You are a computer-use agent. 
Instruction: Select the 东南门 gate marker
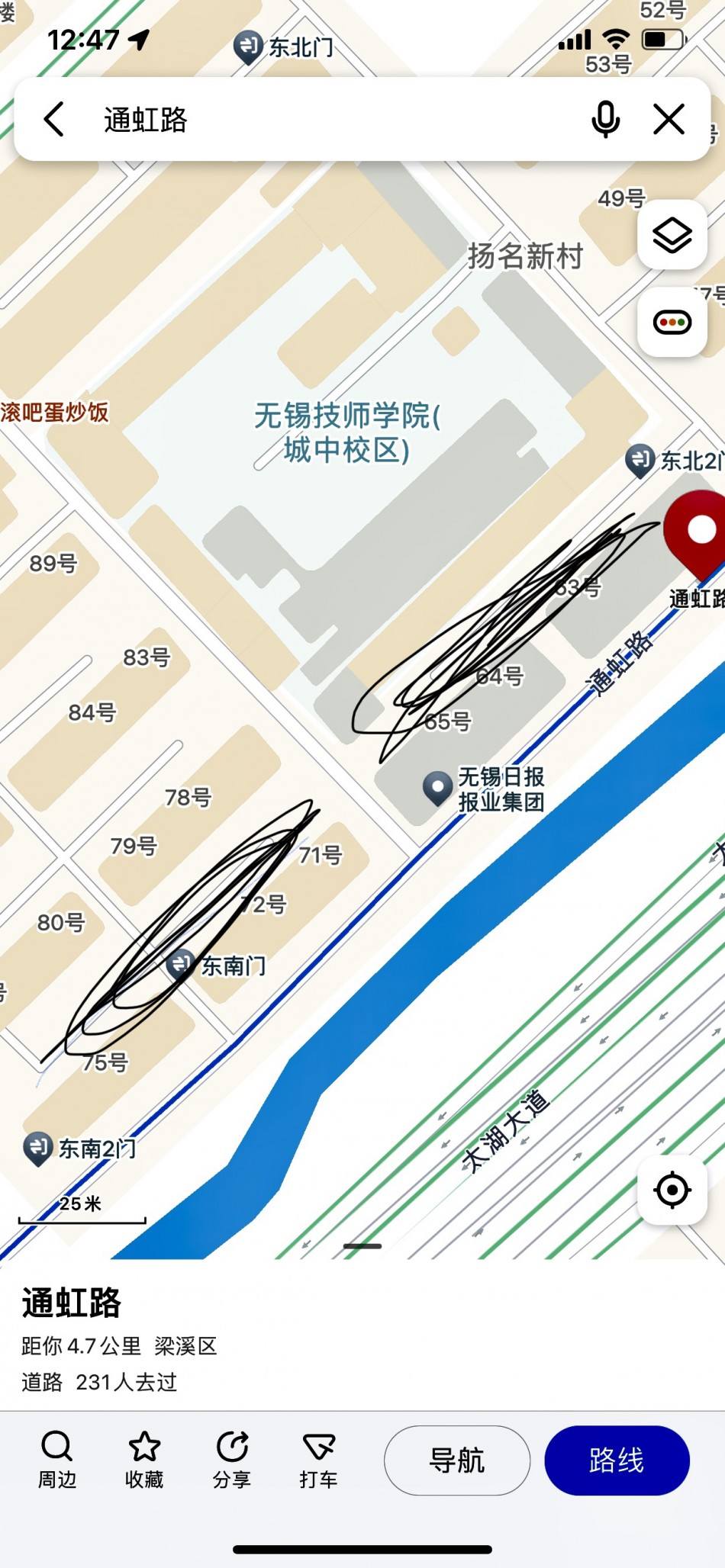coord(181,964)
